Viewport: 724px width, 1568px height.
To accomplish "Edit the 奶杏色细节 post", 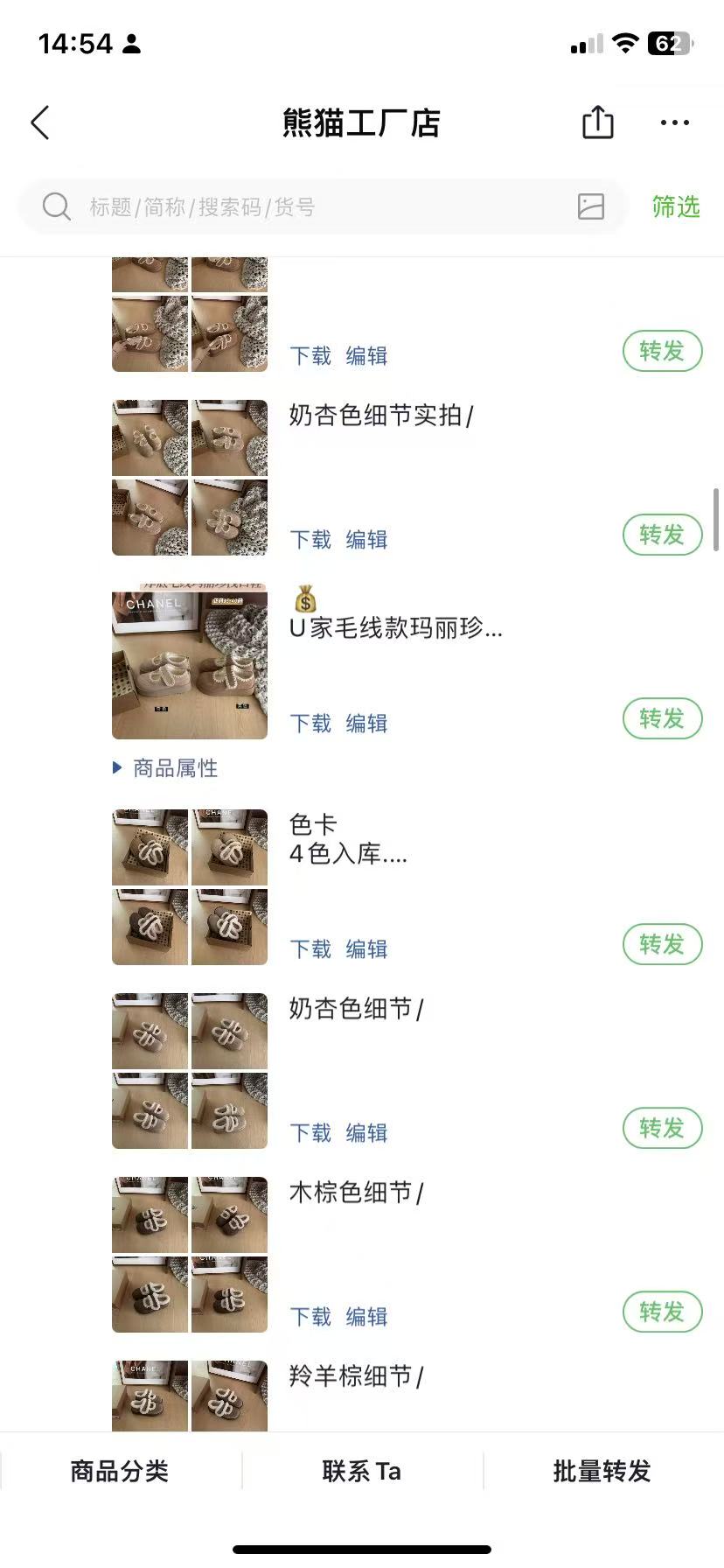I will point(366,1133).
